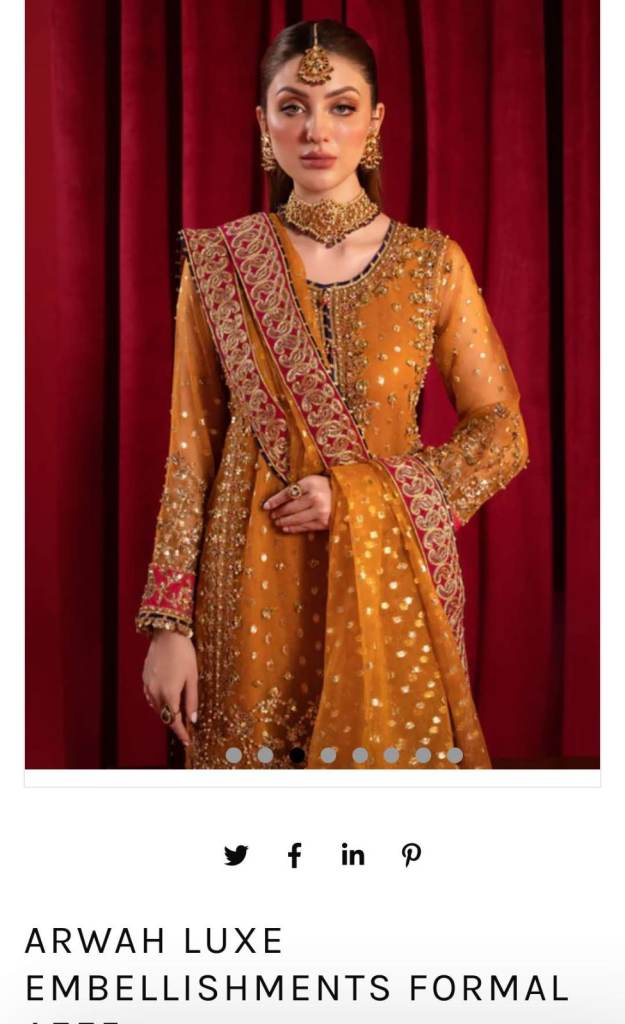Go to the fourth image indicator dot
This screenshot has height=1024, width=625.
[x=328, y=755]
